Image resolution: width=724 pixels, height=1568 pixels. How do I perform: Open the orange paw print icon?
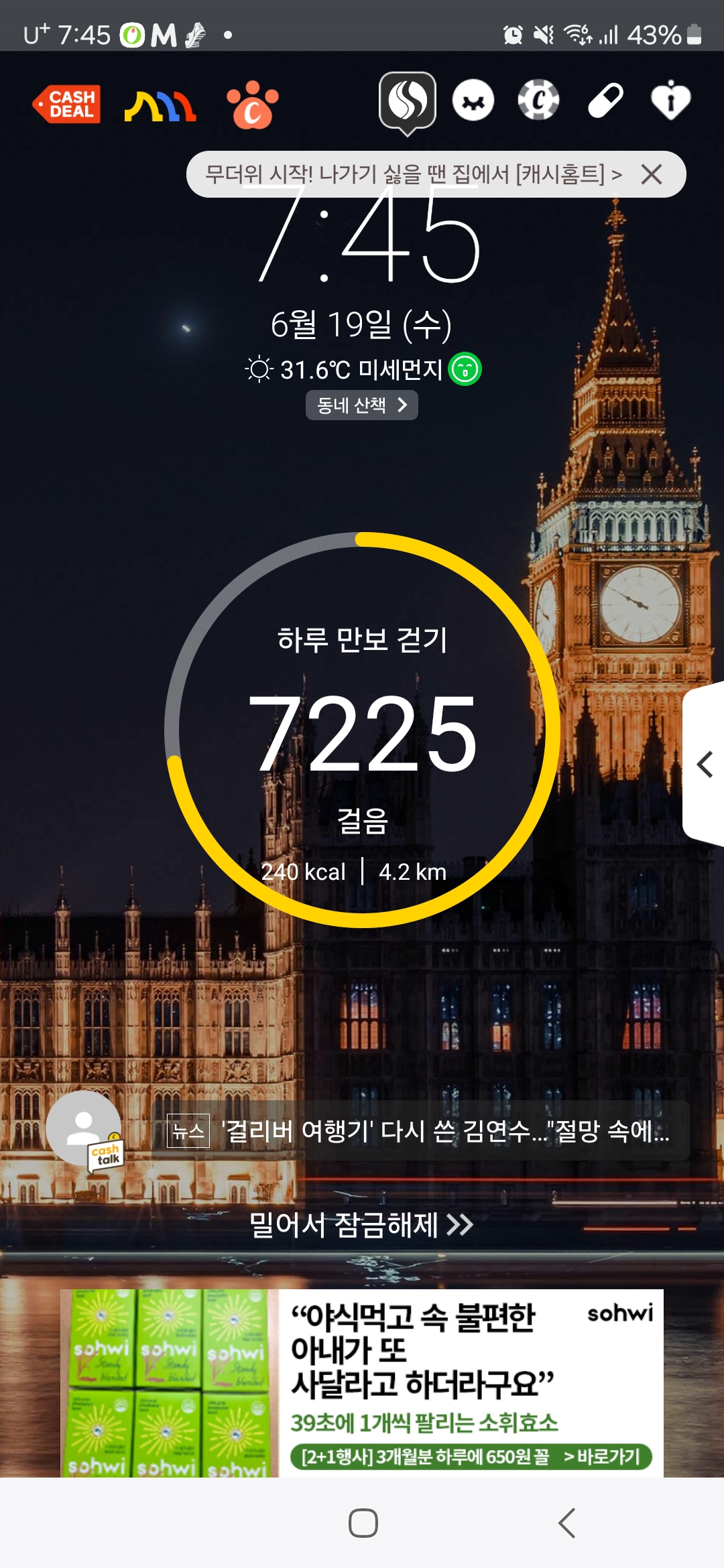point(252,105)
